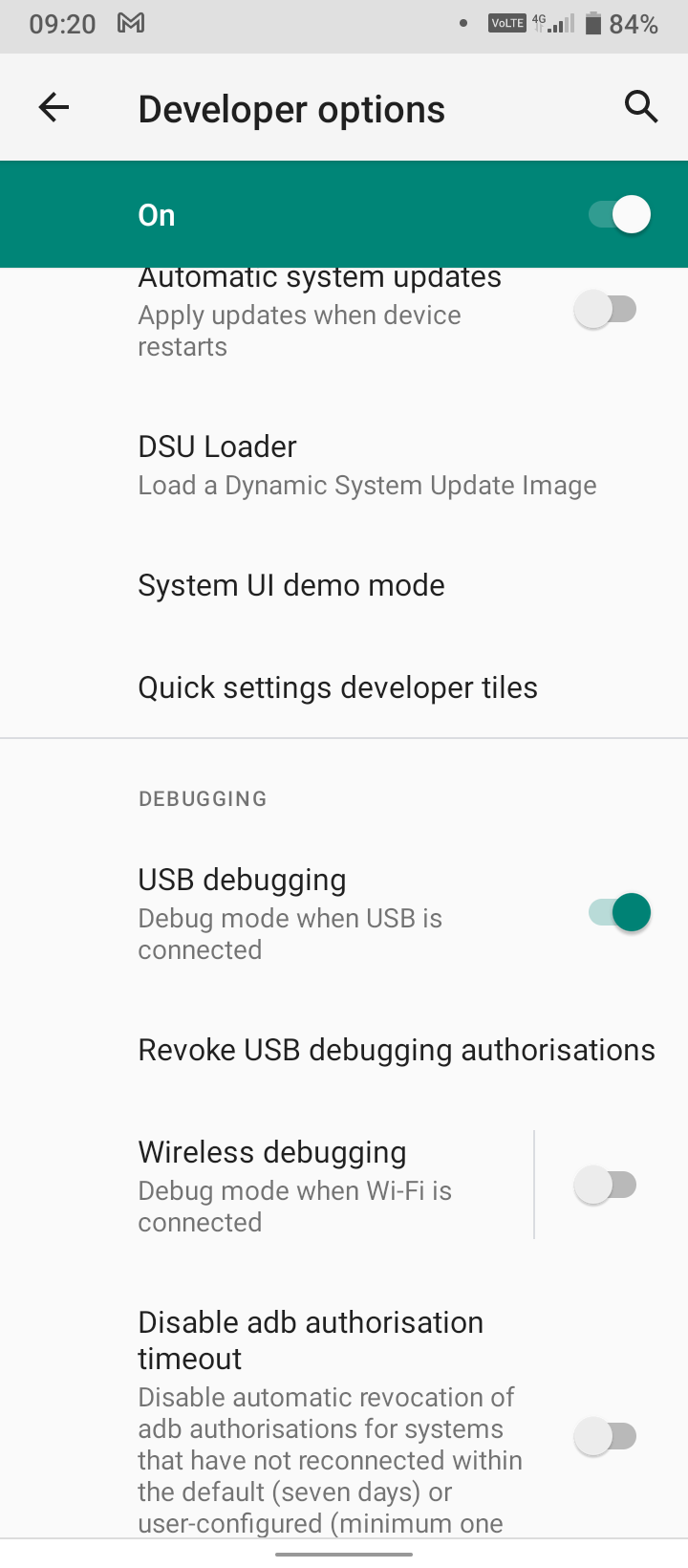Tap the gesture navigation bar at bottom
Image resolution: width=688 pixels, height=1568 pixels.
coord(344,1549)
